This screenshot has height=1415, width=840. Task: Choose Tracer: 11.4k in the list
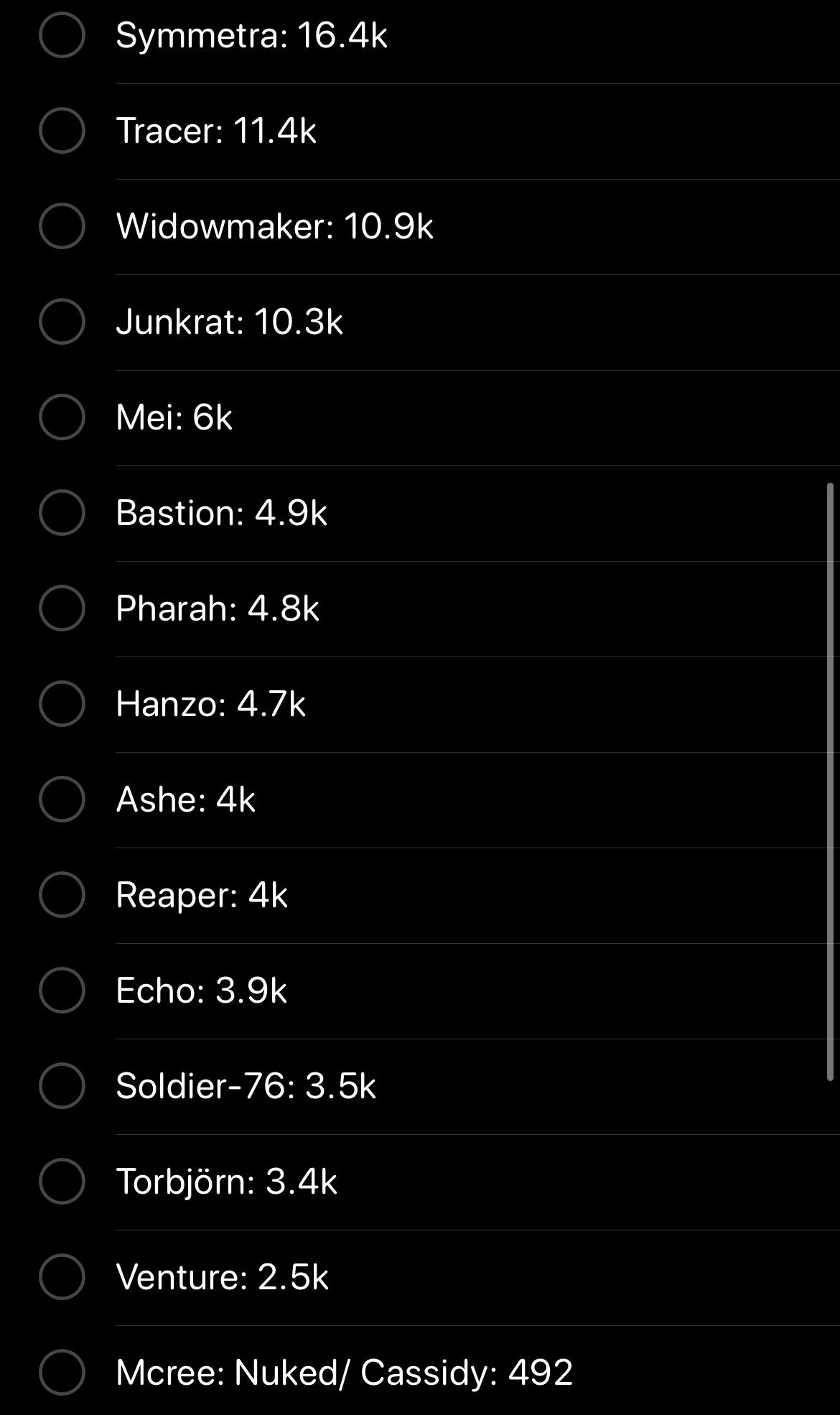point(62,131)
